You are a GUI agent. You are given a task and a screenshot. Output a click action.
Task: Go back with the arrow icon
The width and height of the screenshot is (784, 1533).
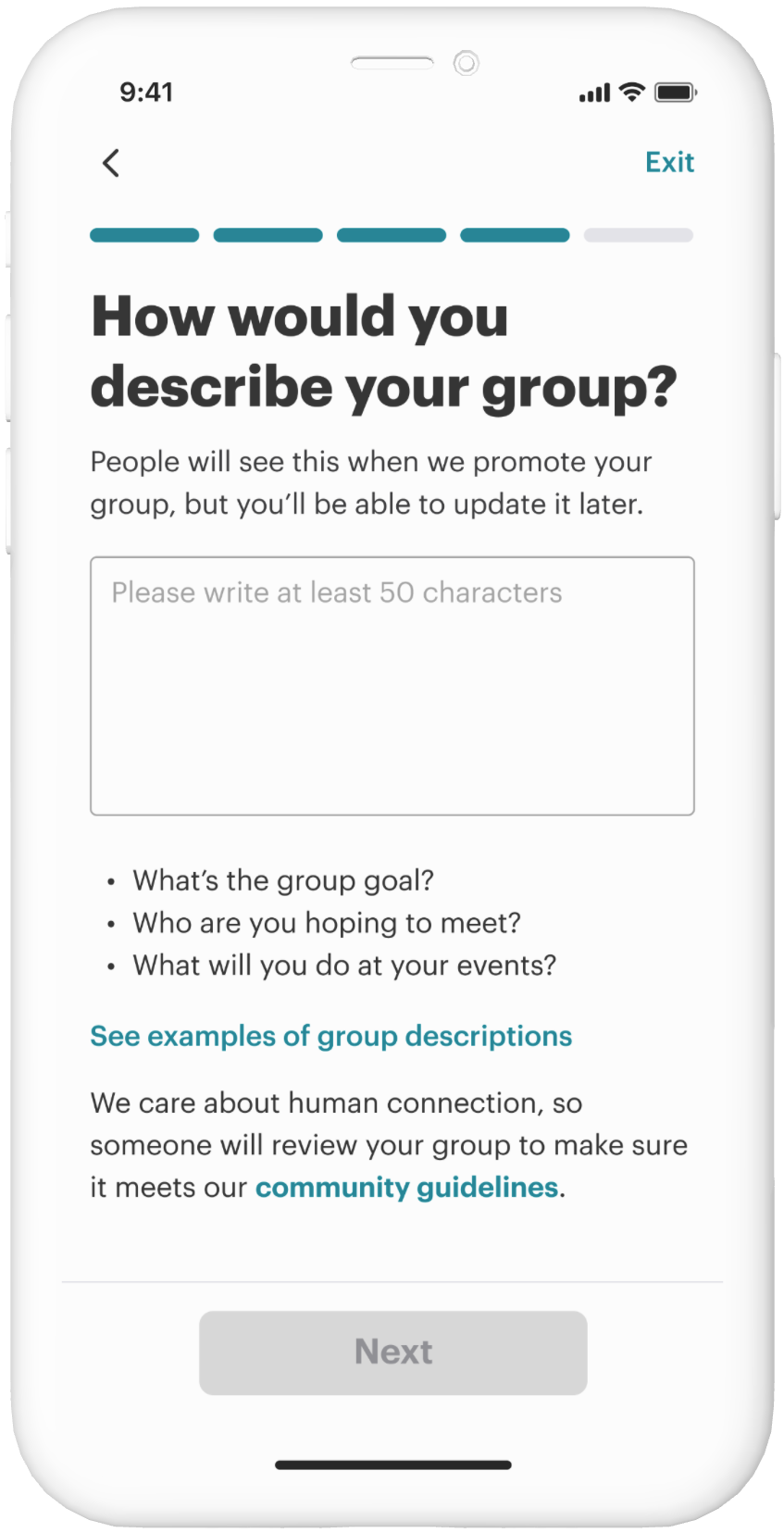(111, 163)
